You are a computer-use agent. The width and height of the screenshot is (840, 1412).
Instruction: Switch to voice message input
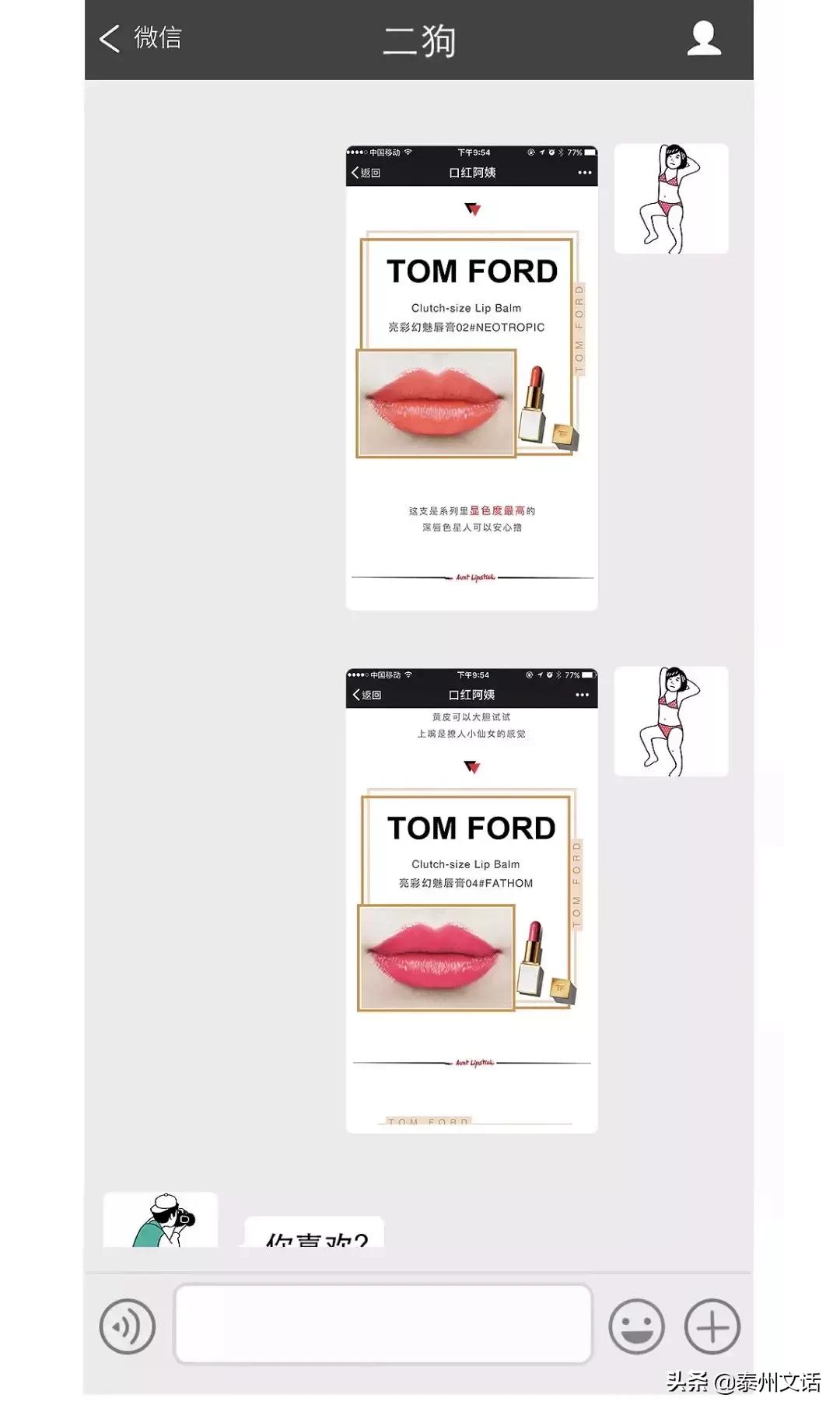pos(128,1326)
